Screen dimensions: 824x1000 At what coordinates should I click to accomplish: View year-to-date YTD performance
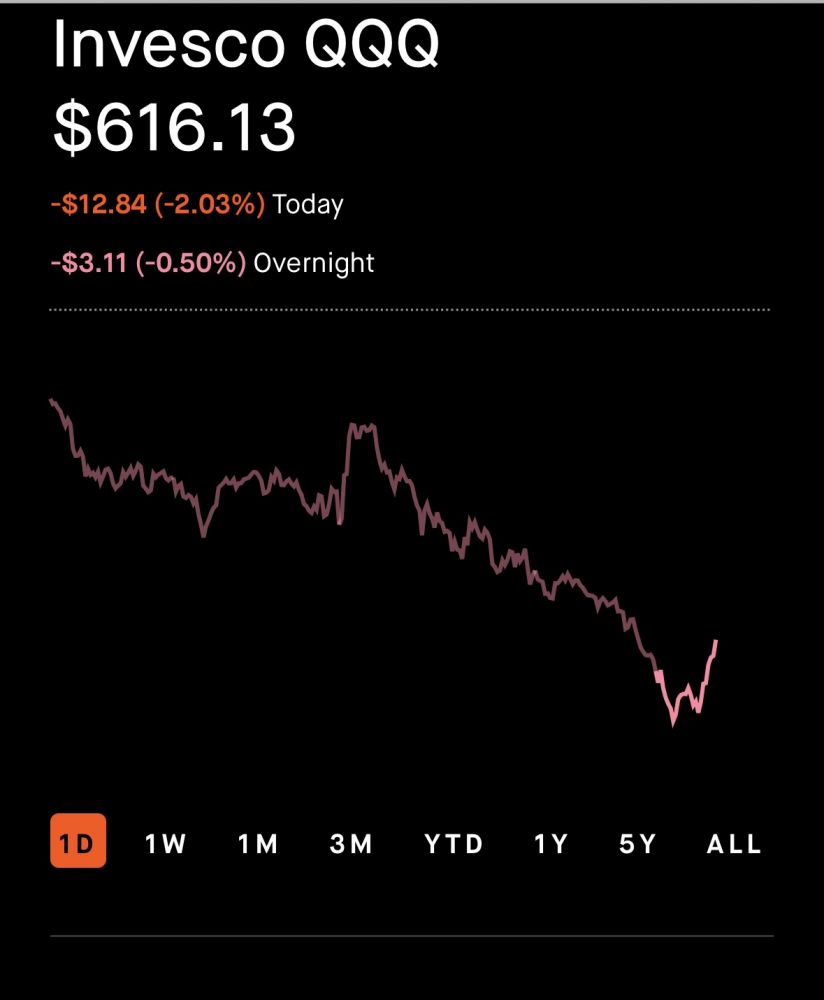point(454,844)
